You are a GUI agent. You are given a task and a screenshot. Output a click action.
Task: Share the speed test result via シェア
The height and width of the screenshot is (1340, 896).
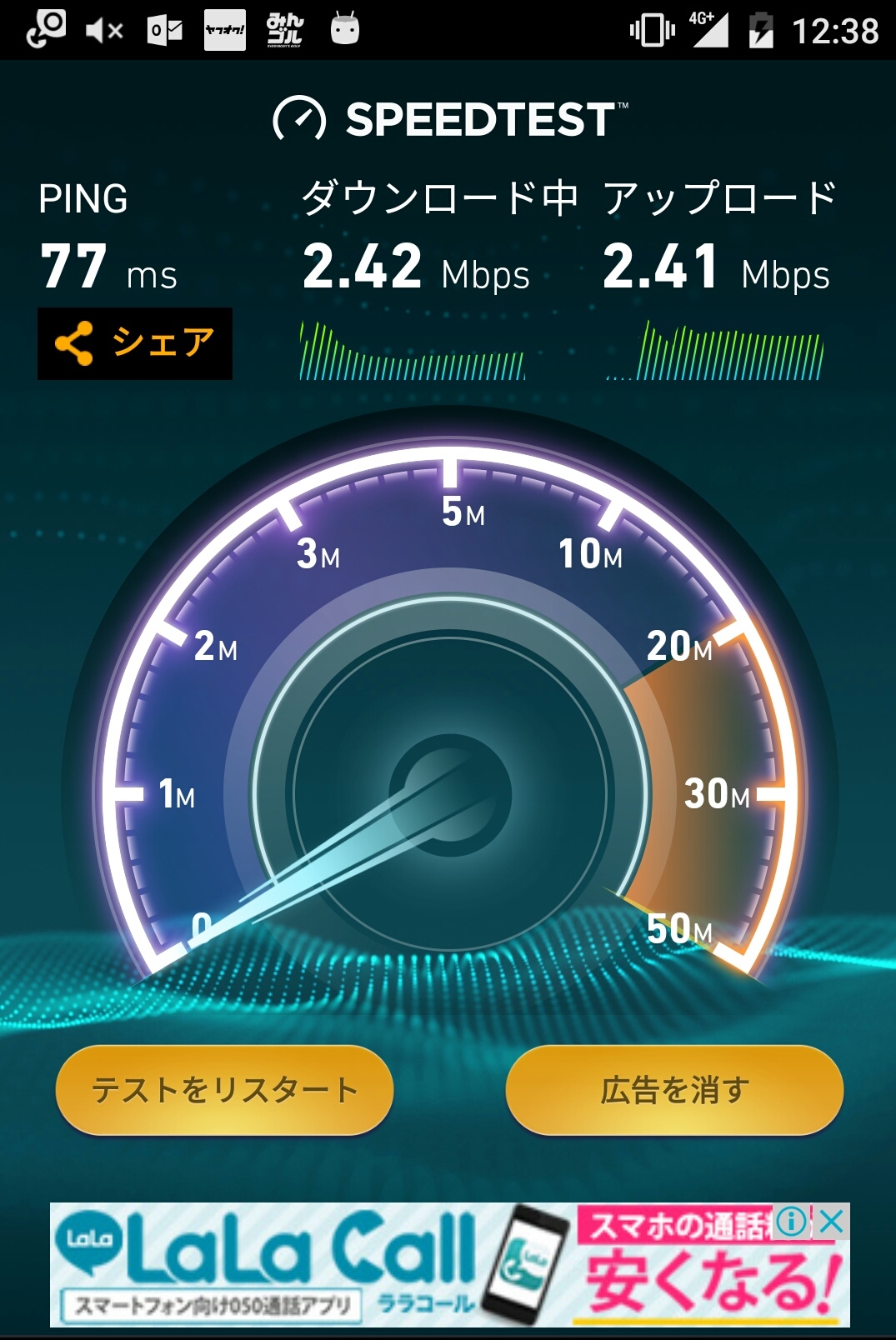[135, 343]
